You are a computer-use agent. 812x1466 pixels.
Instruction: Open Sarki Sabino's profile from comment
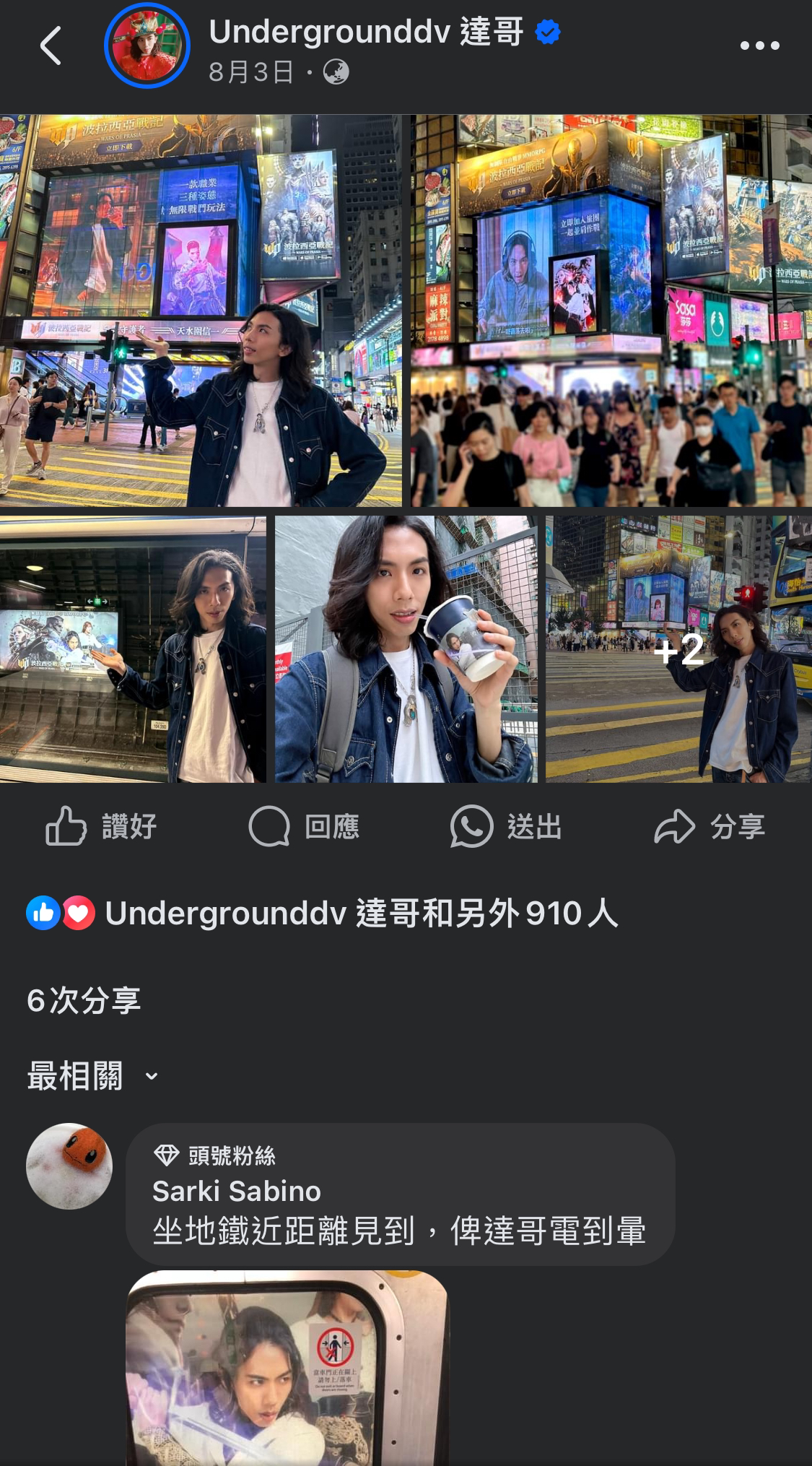[236, 1191]
